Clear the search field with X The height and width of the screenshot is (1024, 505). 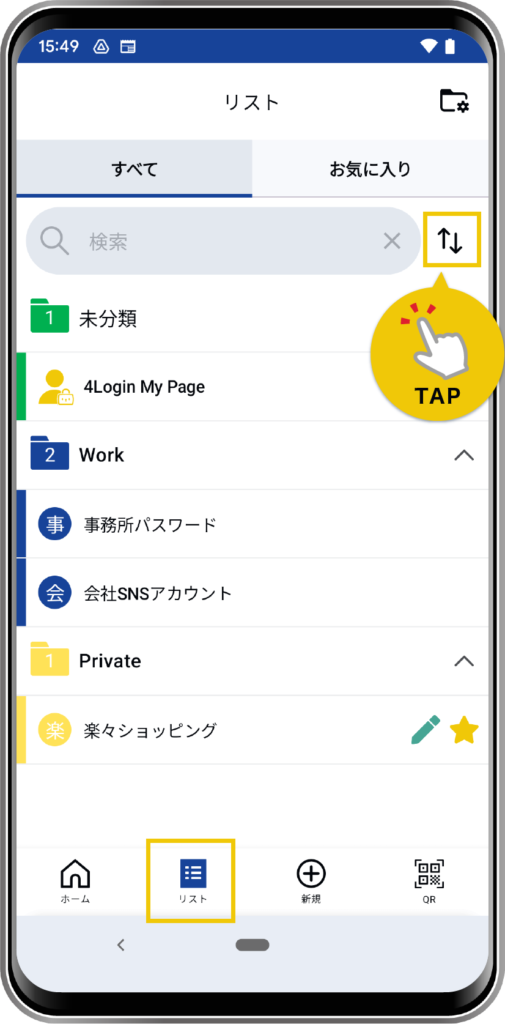(x=392, y=242)
